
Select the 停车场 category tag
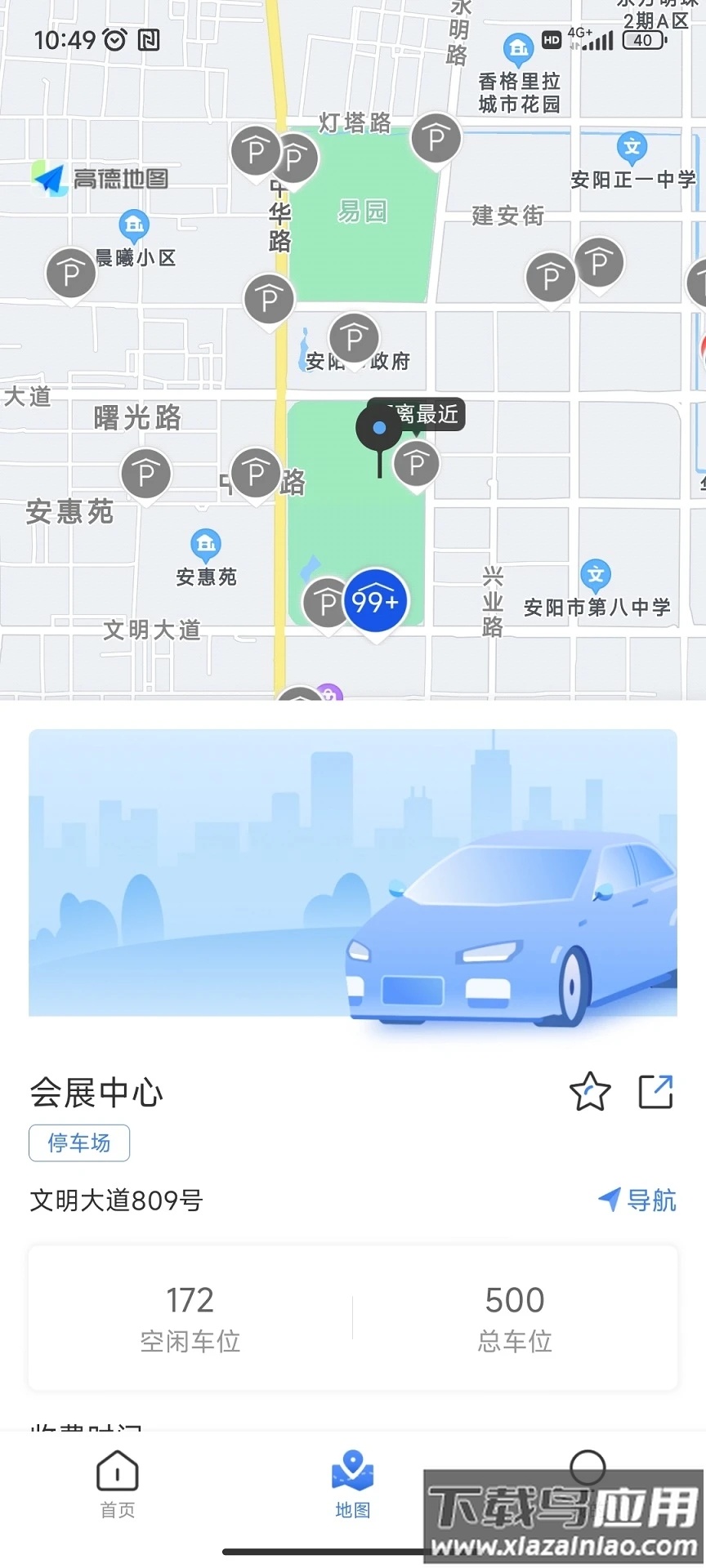tap(78, 1143)
